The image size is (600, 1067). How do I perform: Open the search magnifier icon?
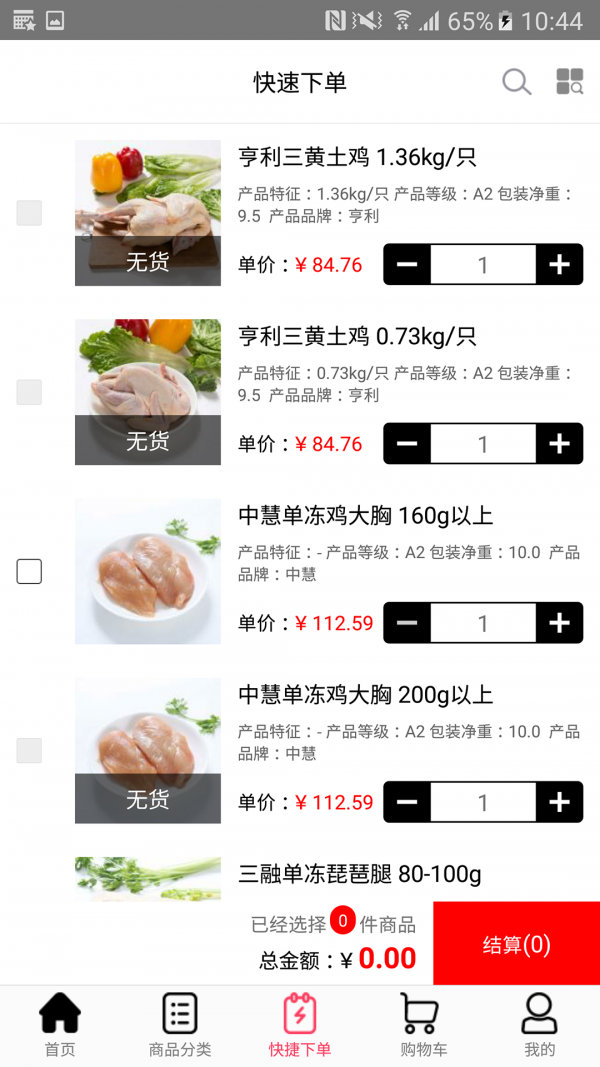coord(516,82)
